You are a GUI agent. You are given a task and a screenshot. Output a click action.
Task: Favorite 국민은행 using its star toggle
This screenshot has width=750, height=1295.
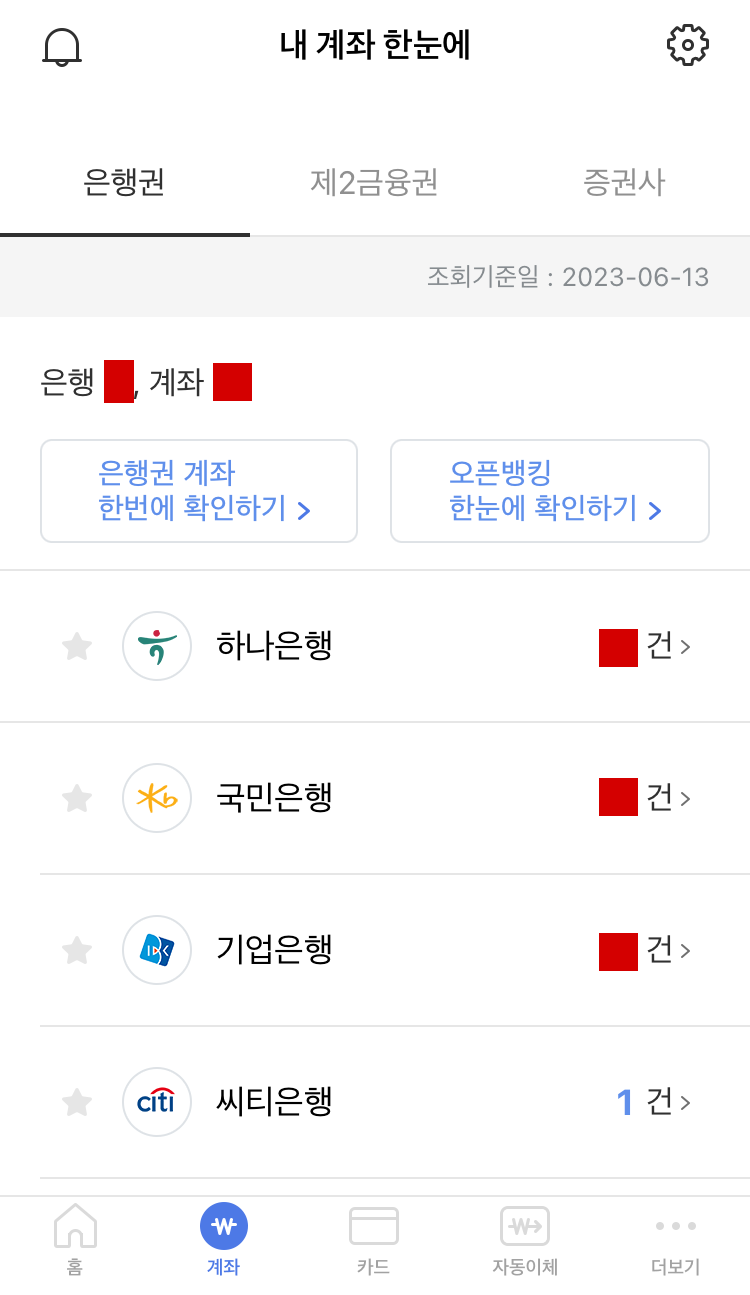(77, 798)
